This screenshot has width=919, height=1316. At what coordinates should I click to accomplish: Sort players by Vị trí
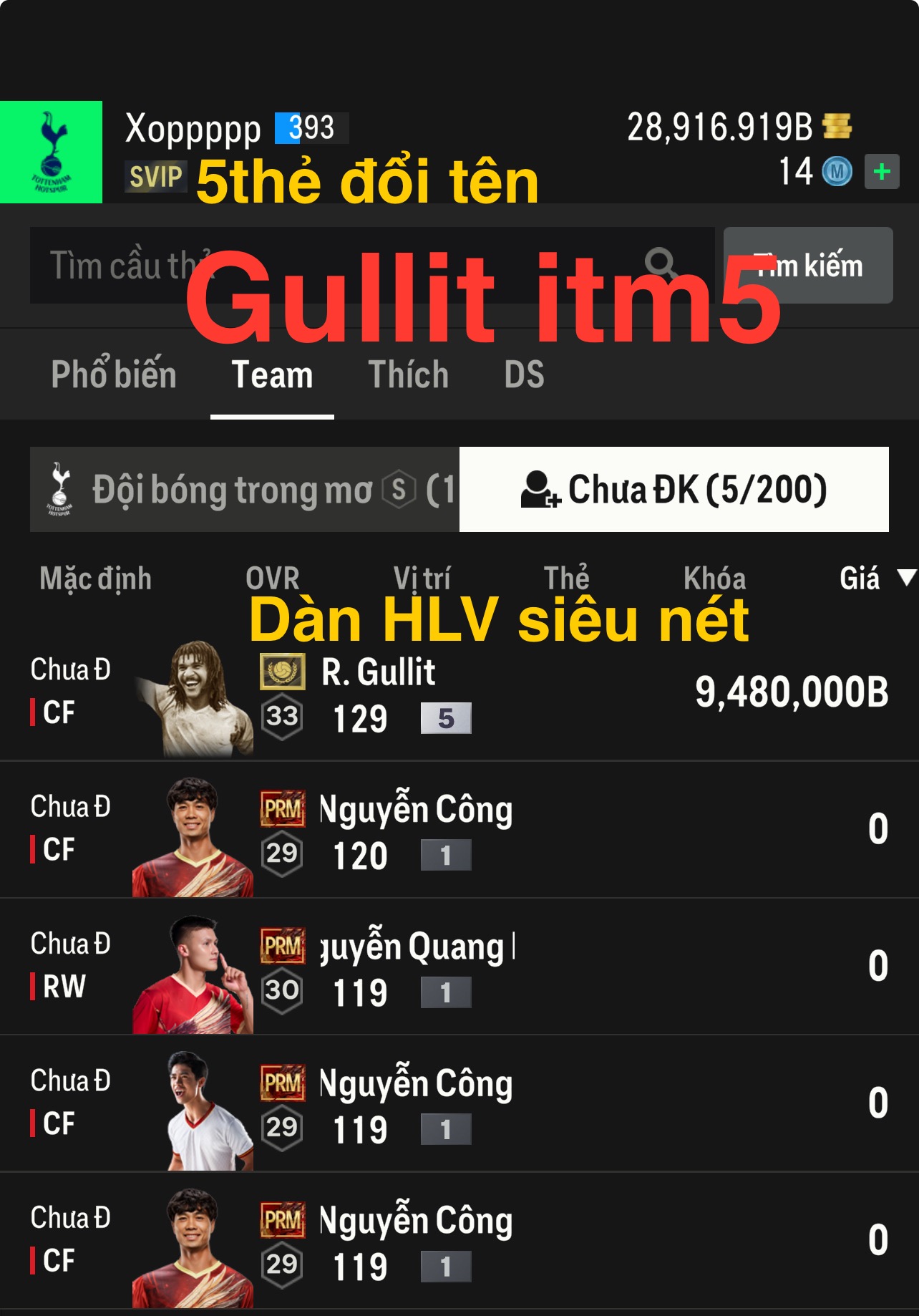coord(422,579)
